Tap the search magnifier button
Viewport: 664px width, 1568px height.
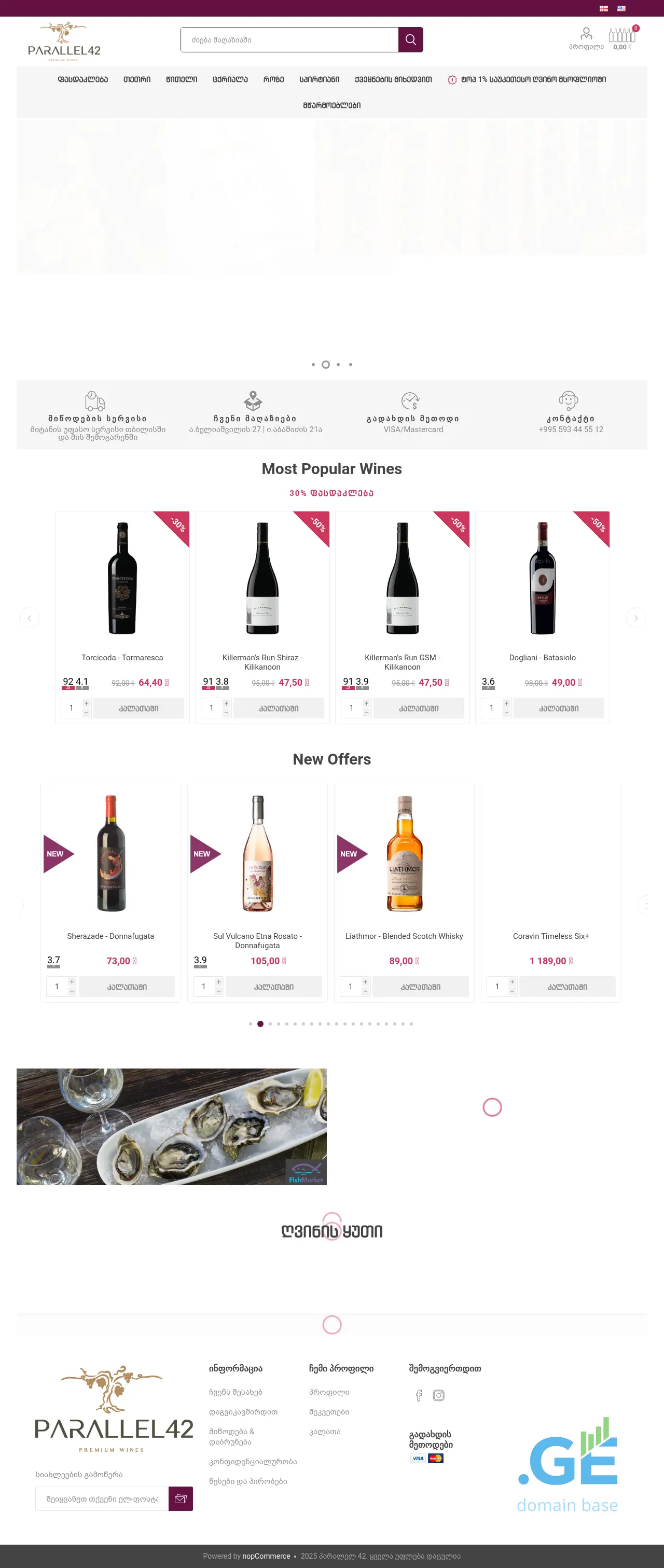pyautogui.click(x=410, y=39)
